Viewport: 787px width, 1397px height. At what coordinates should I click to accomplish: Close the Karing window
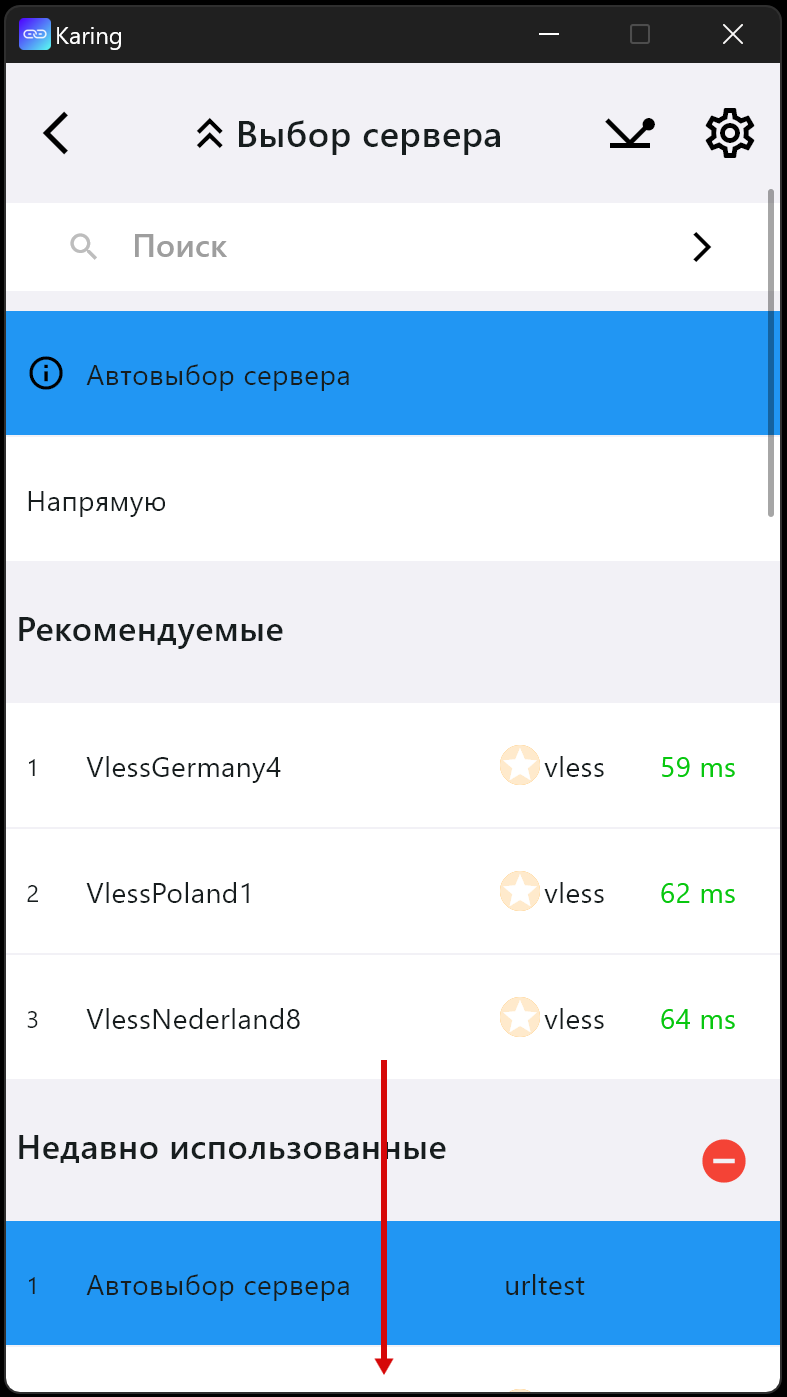(x=732, y=35)
